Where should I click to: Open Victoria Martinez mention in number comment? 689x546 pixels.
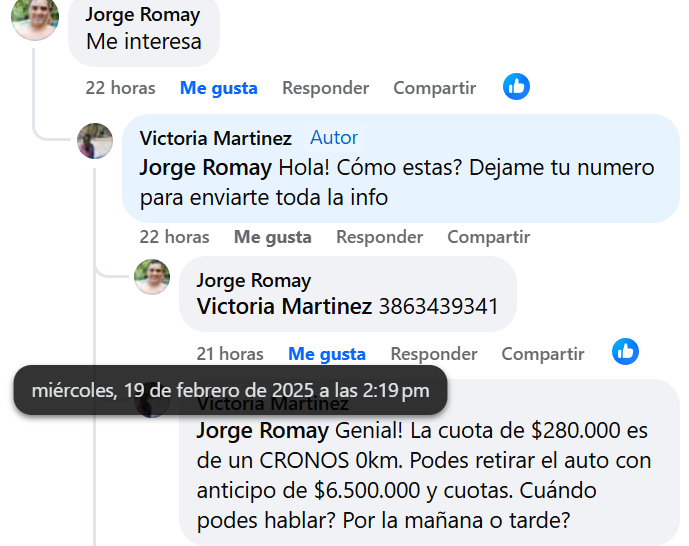click(x=284, y=306)
